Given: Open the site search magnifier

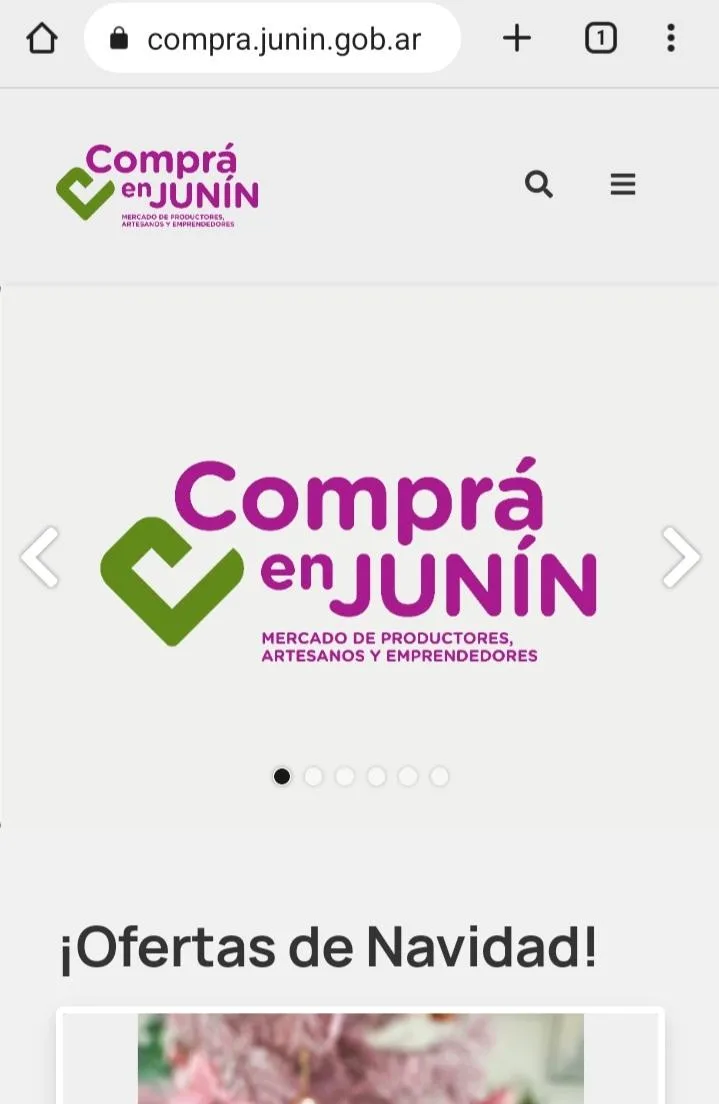Looking at the screenshot, I should click(x=539, y=185).
